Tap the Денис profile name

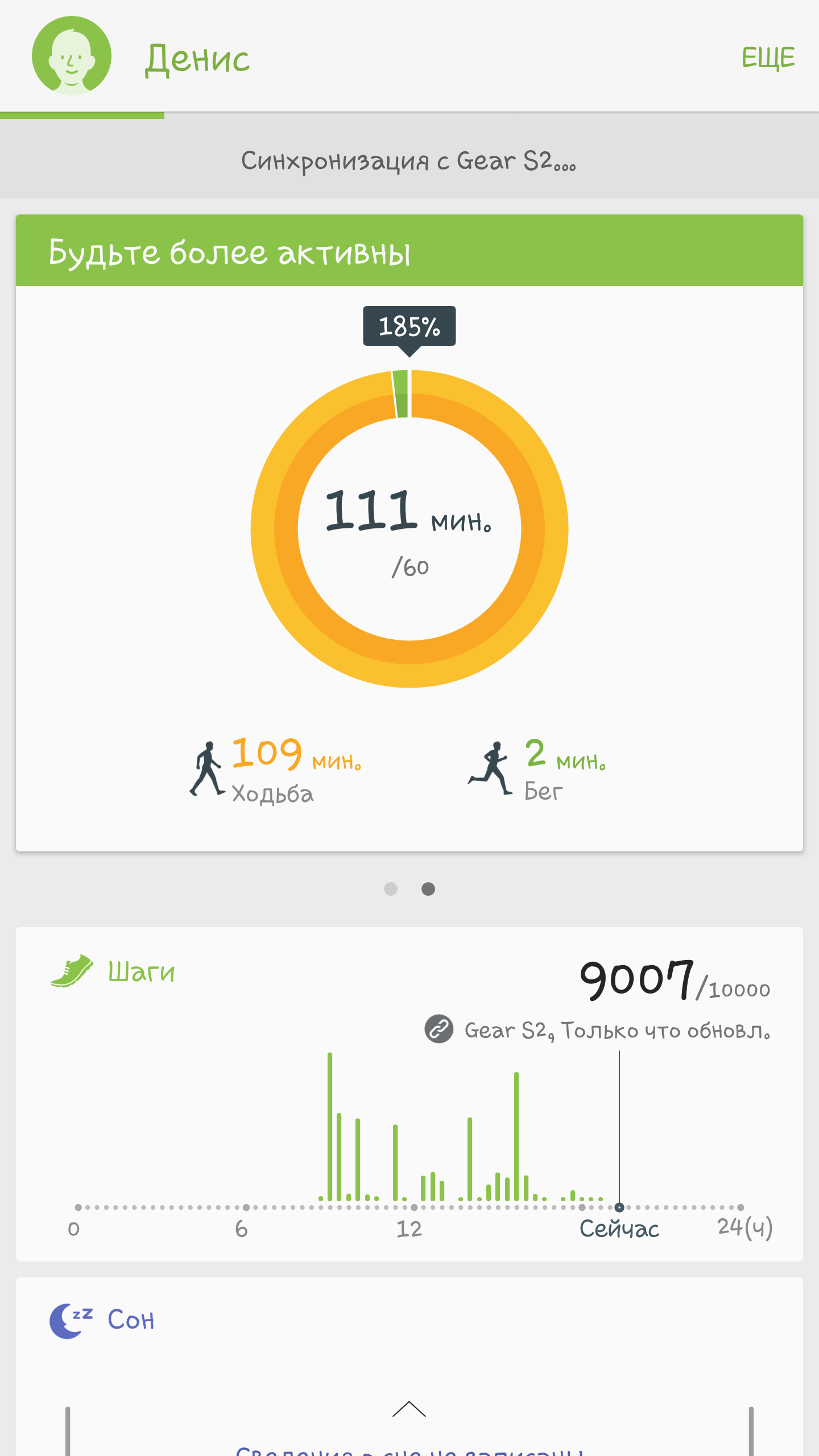coord(197,59)
